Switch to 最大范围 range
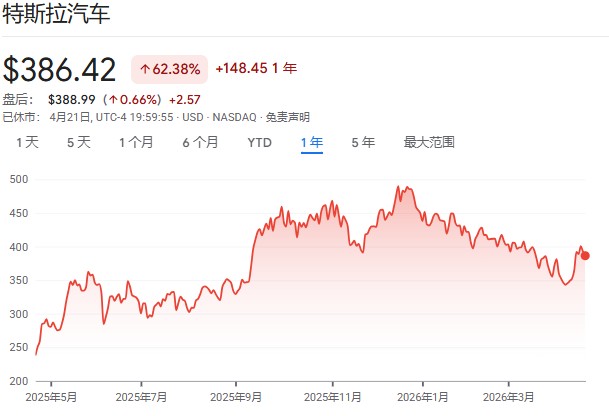Screen dimensions: 609x416 point(429,143)
